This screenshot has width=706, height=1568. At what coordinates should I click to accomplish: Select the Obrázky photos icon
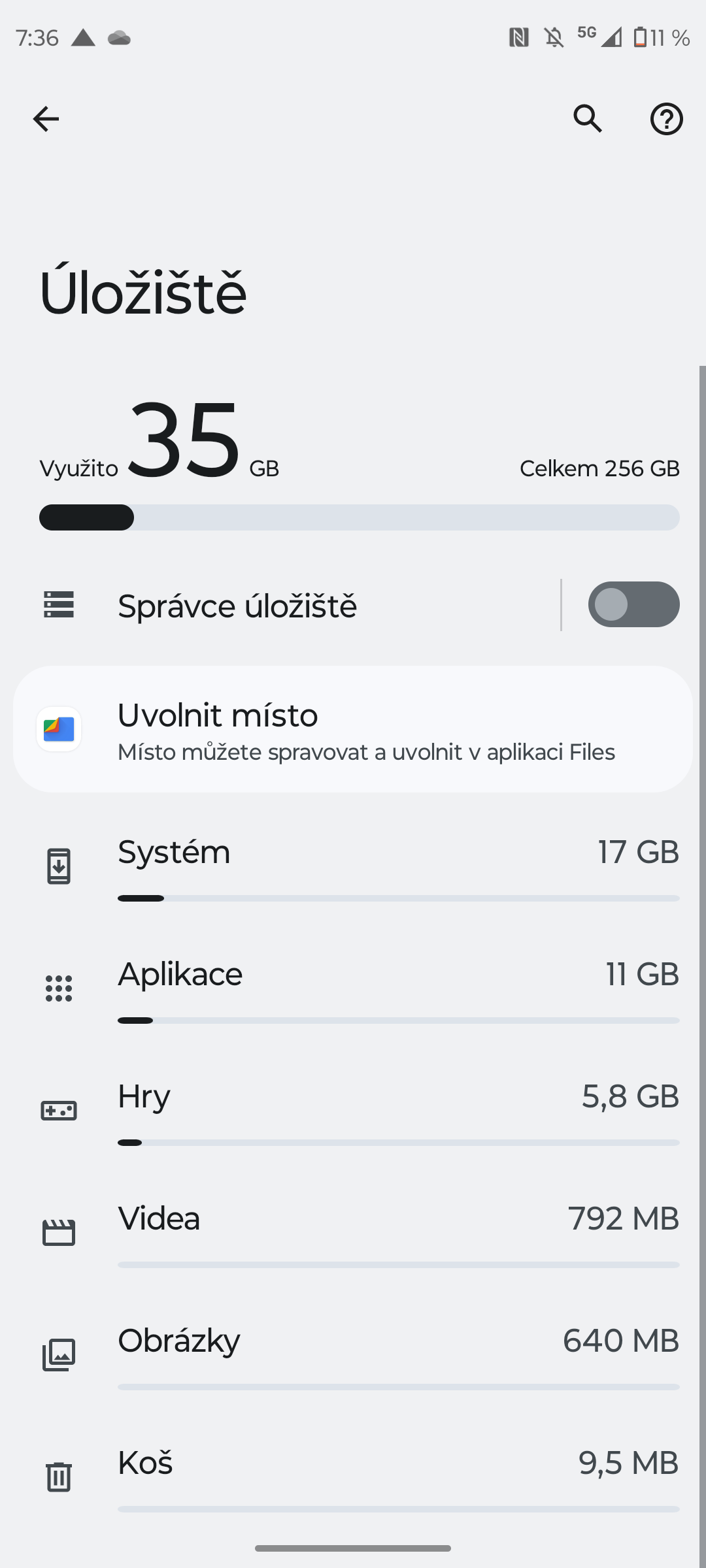[x=58, y=1353]
